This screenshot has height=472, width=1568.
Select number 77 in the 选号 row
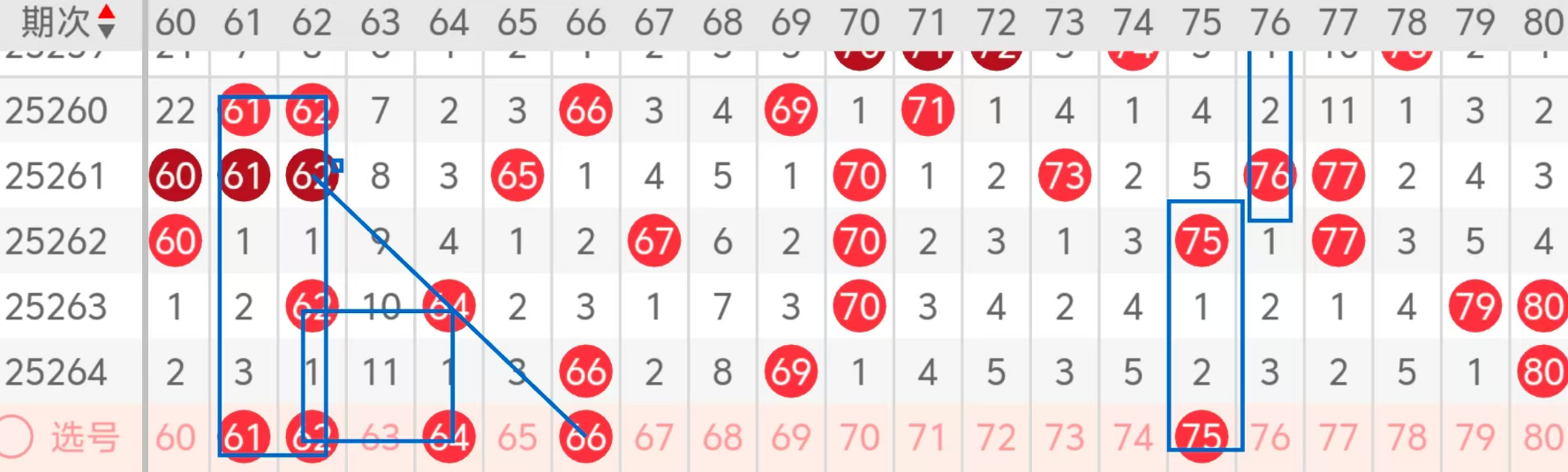[x=1338, y=438]
